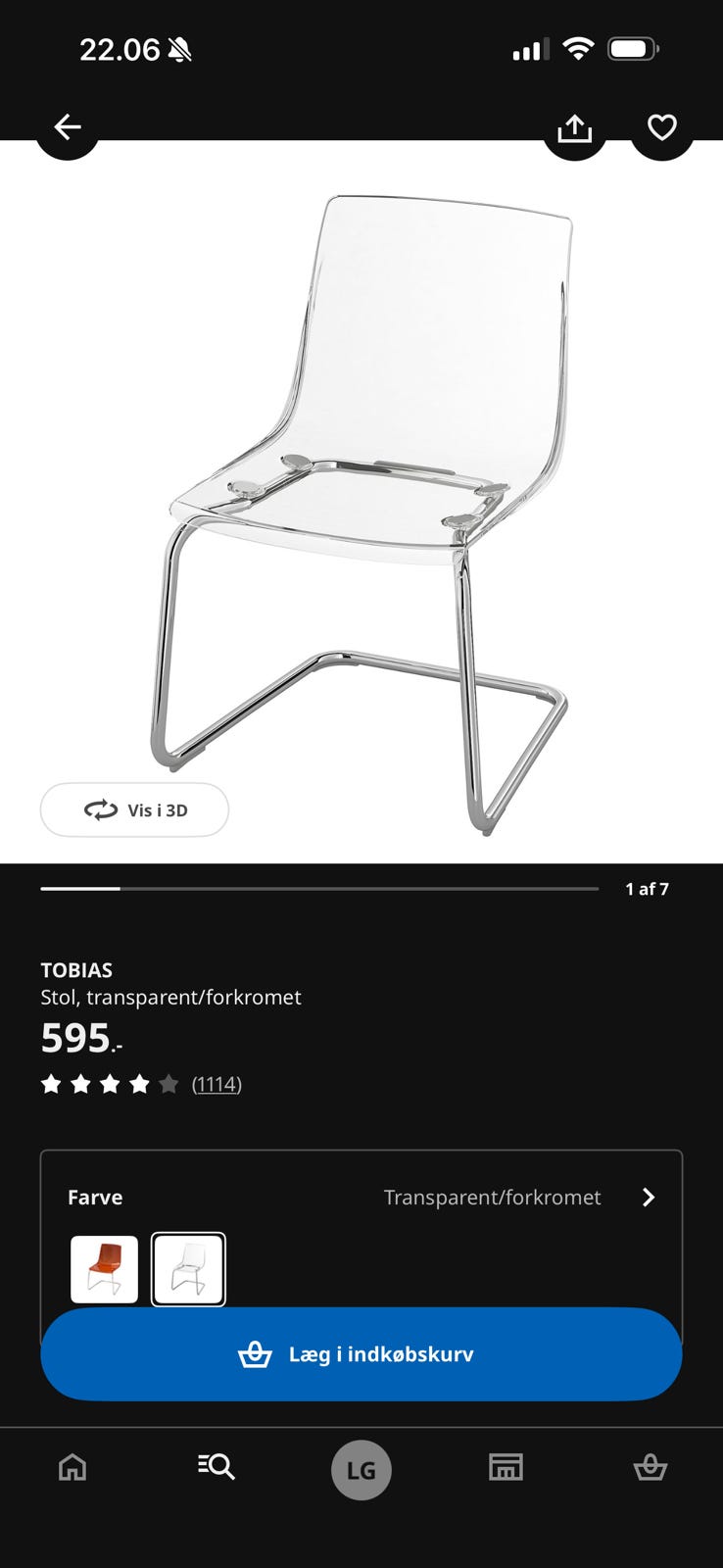Open the shopping basket tab
The image size is (723, 1568).
tap(650, 1467)
